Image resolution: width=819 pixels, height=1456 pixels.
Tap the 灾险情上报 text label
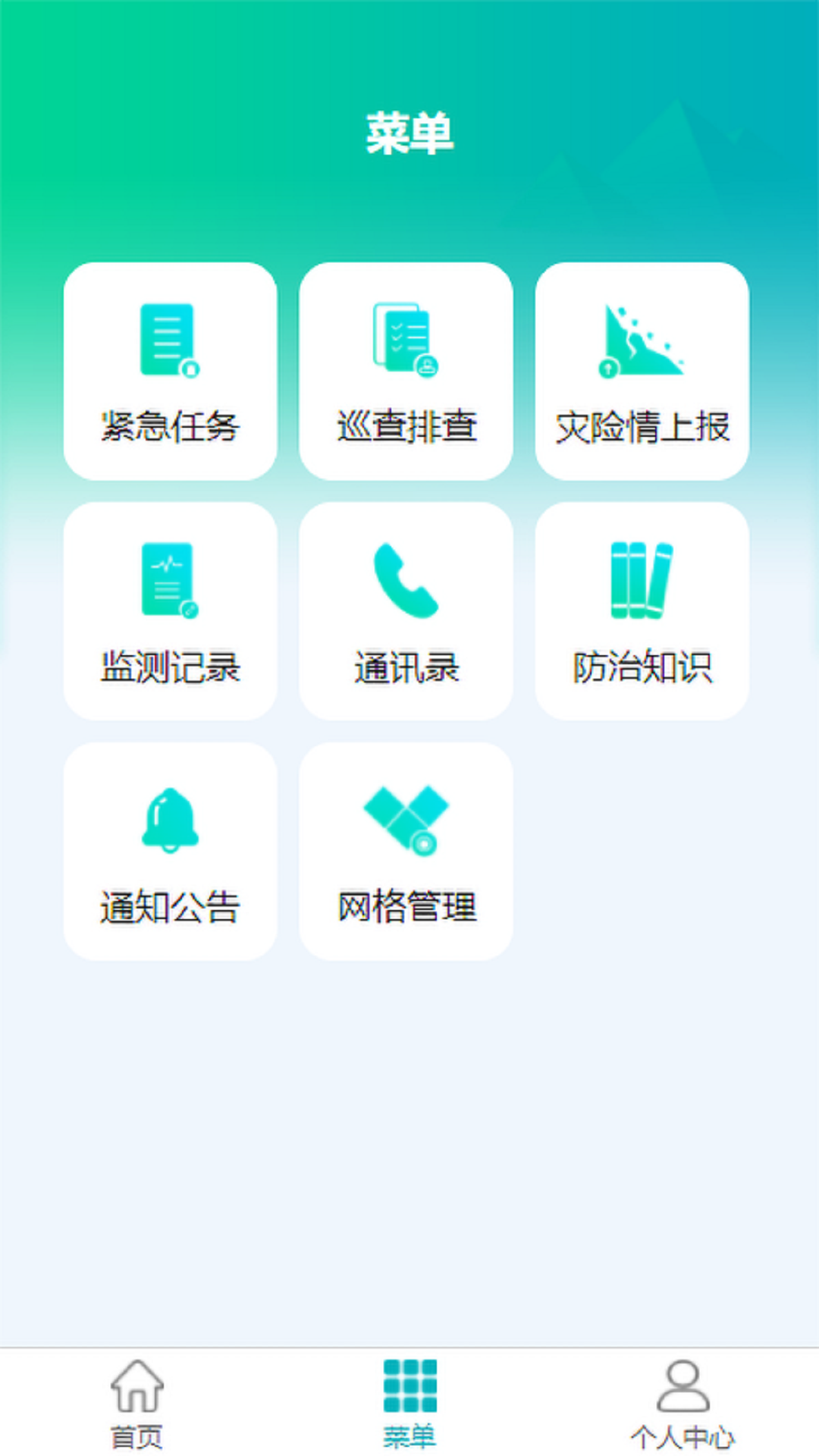(x=643, y=426)
